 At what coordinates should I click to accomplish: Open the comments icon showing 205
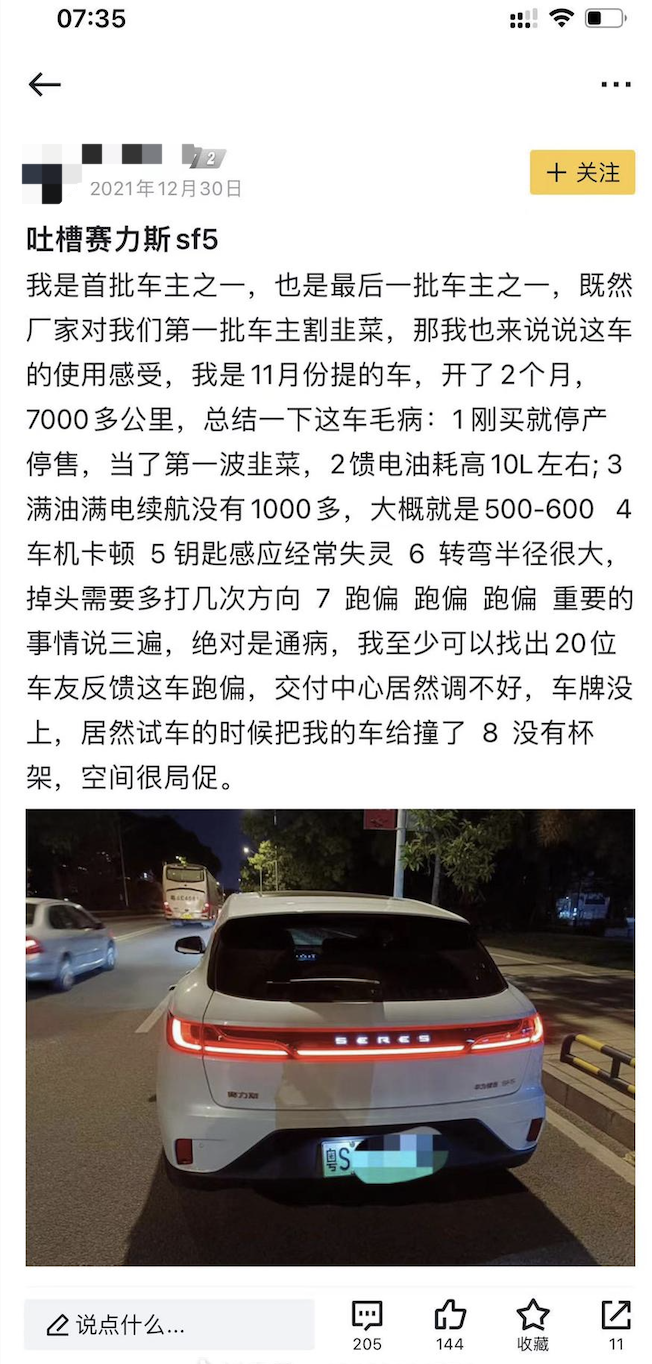367,1318
